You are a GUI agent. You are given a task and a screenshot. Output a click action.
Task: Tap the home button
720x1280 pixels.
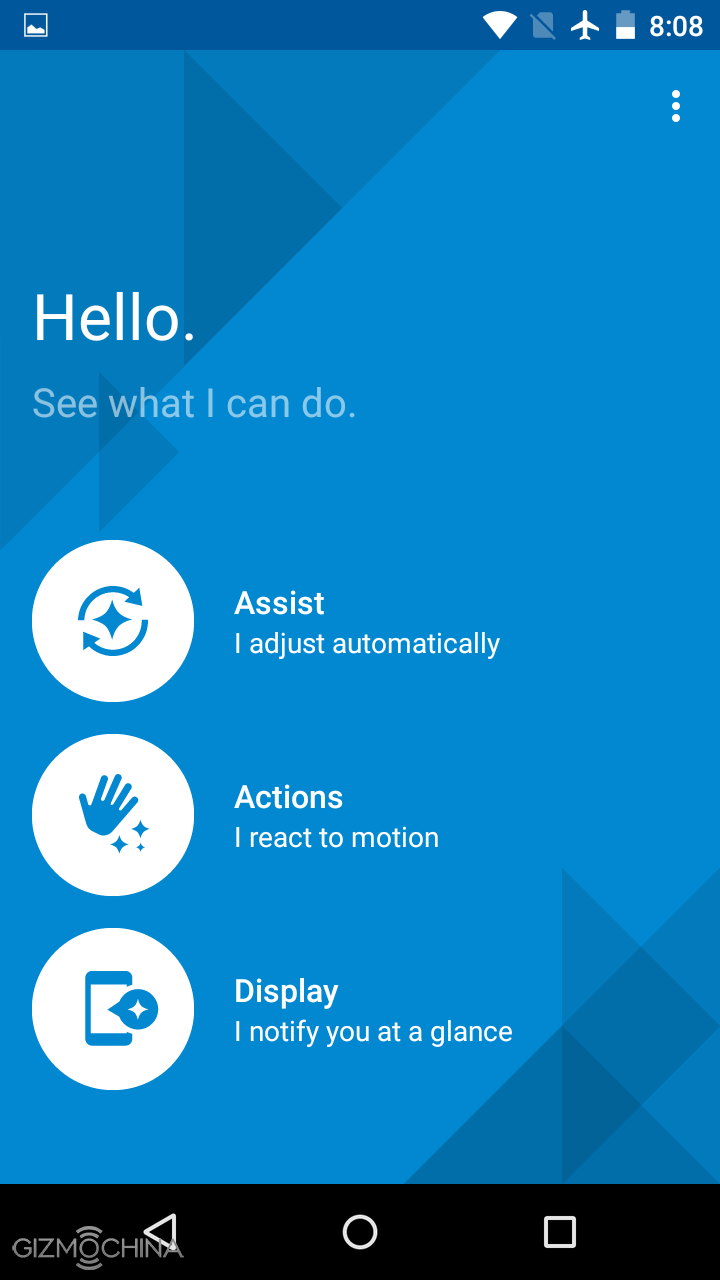click(360, 1232)
